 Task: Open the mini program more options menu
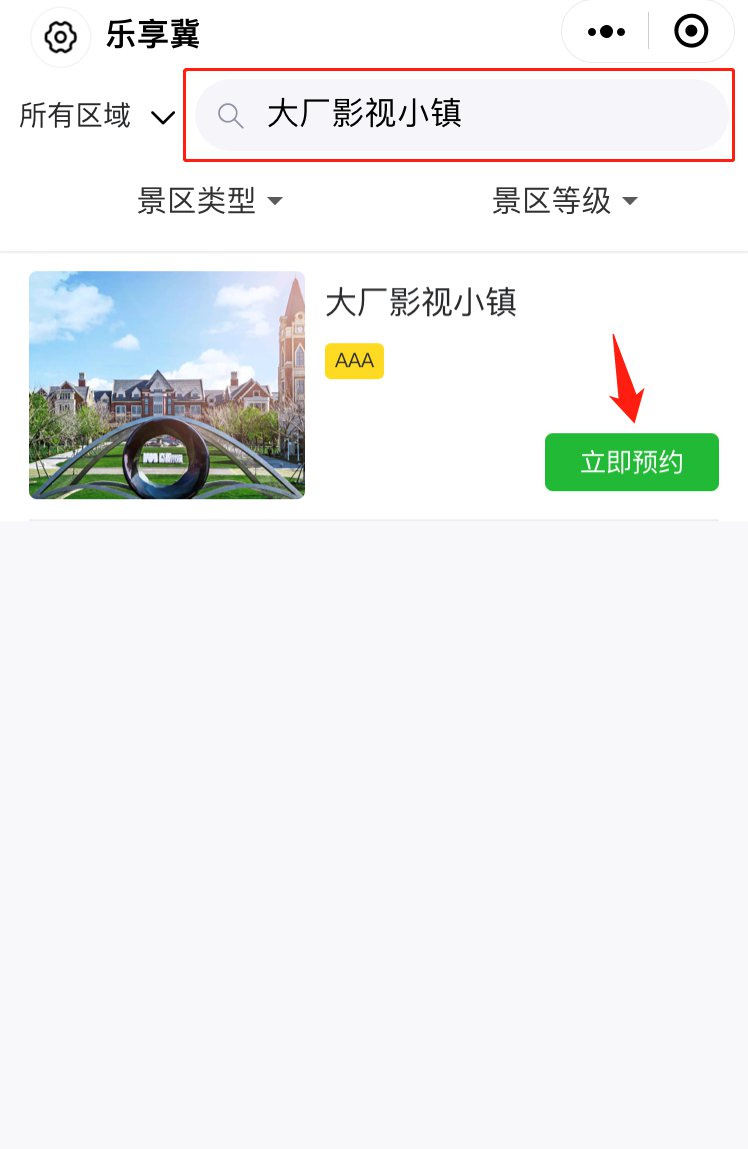(606, 32)
